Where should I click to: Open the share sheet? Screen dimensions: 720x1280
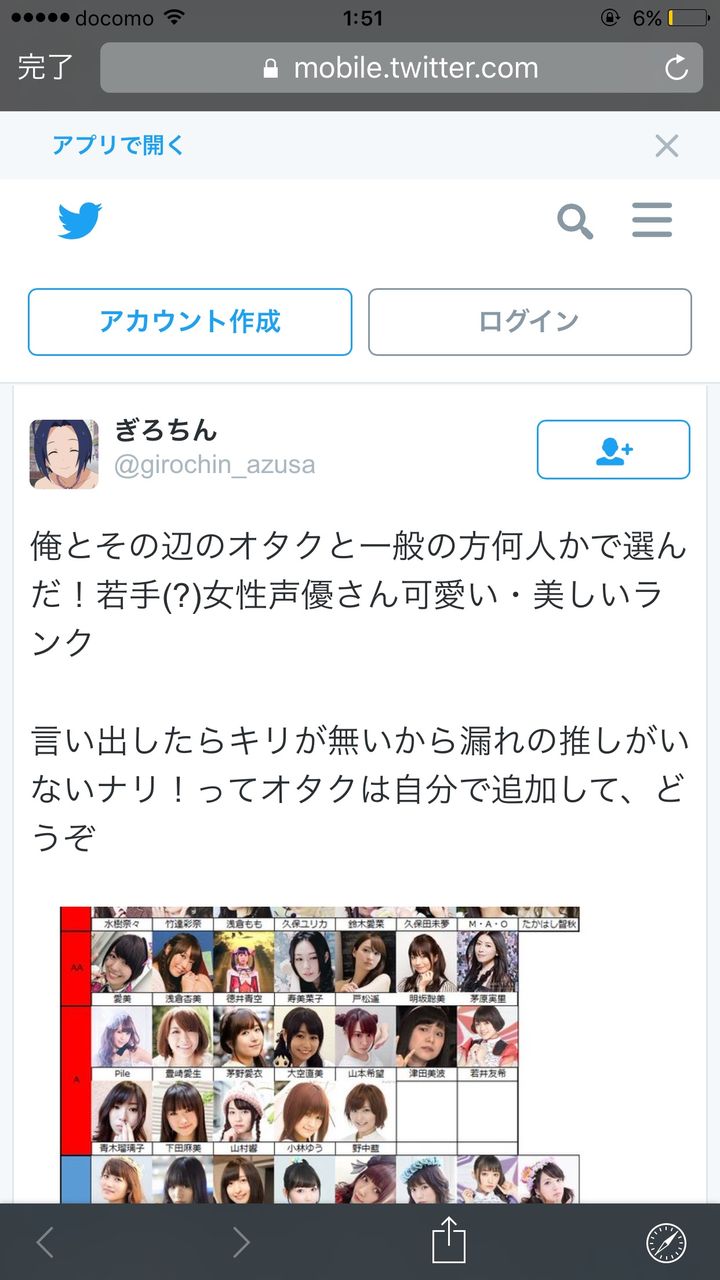(x=449, y=1240)
